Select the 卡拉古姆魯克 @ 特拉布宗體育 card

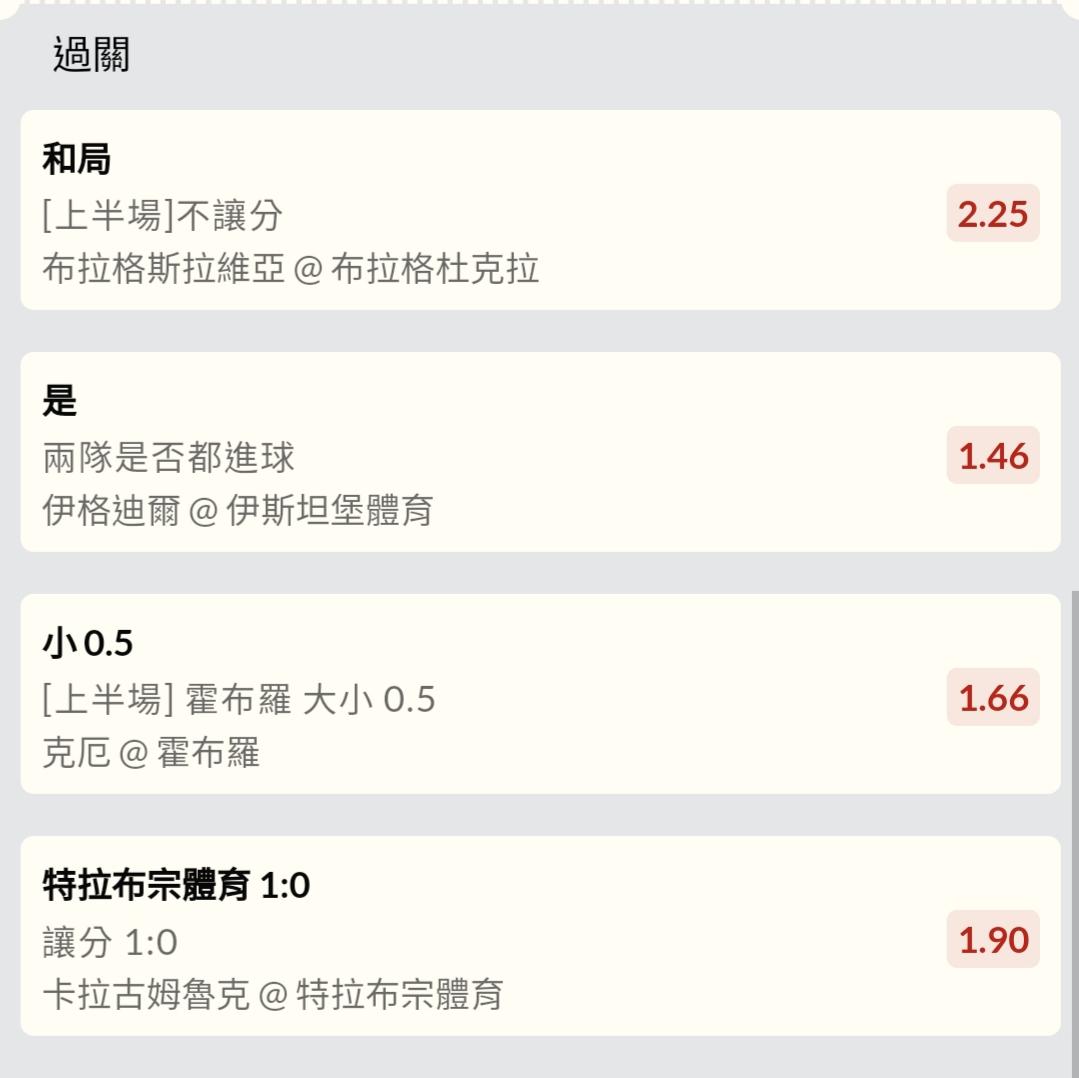[x=540, y=936]
